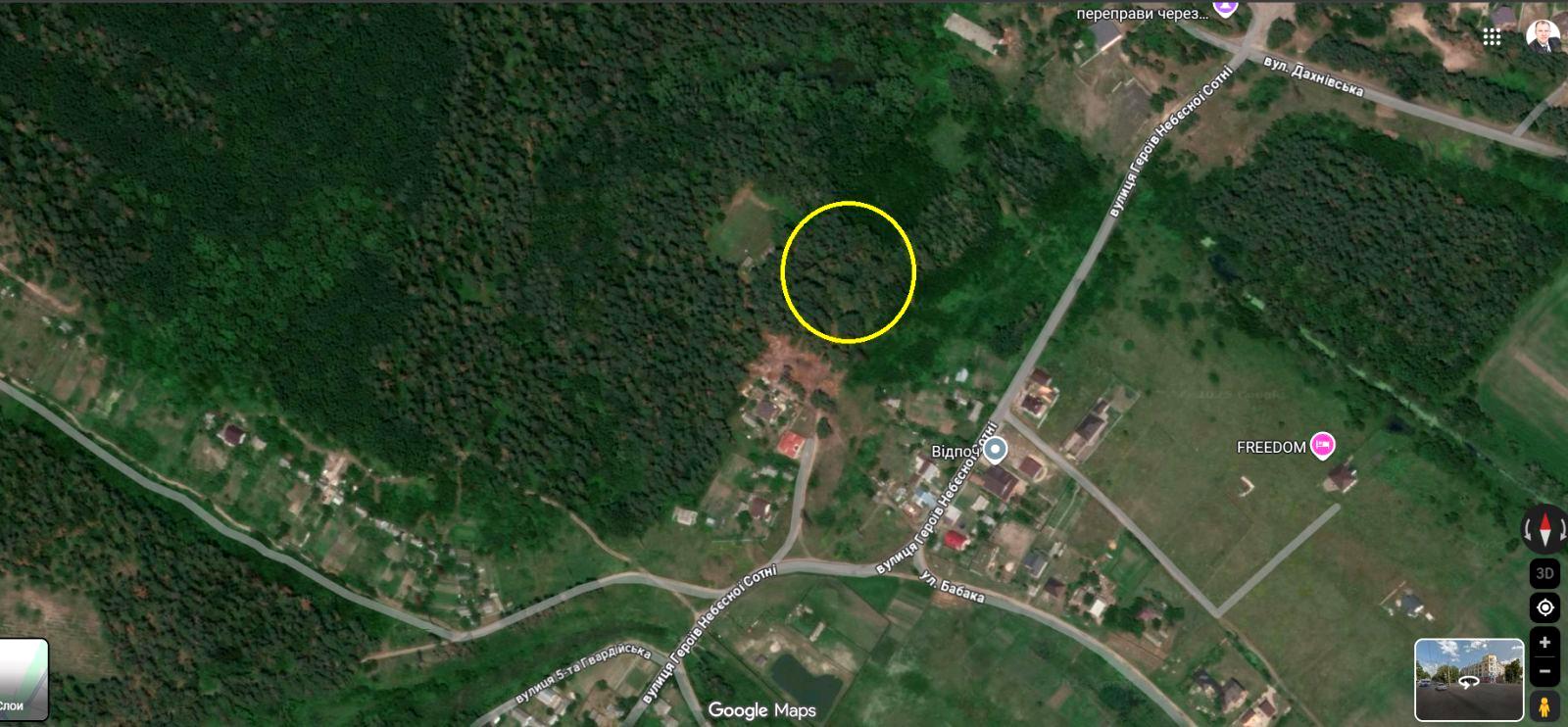1568x727 pixels.
Task: Zoom out with the minus button
Action: point(1544,672)
